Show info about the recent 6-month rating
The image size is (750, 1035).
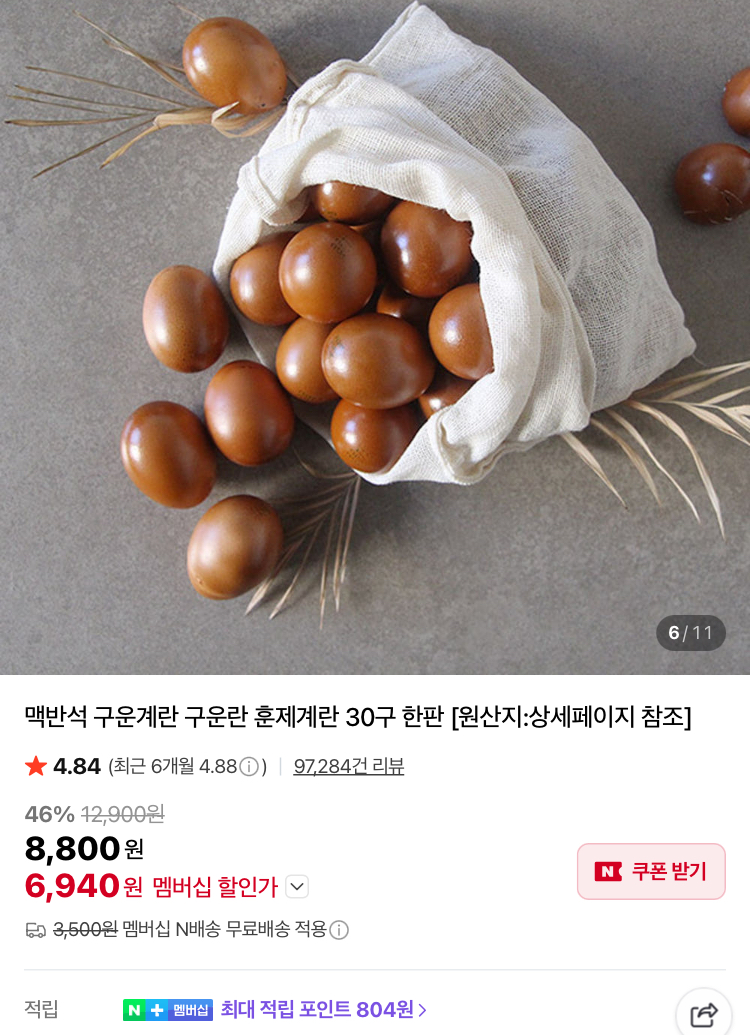(x=249, y=767)
